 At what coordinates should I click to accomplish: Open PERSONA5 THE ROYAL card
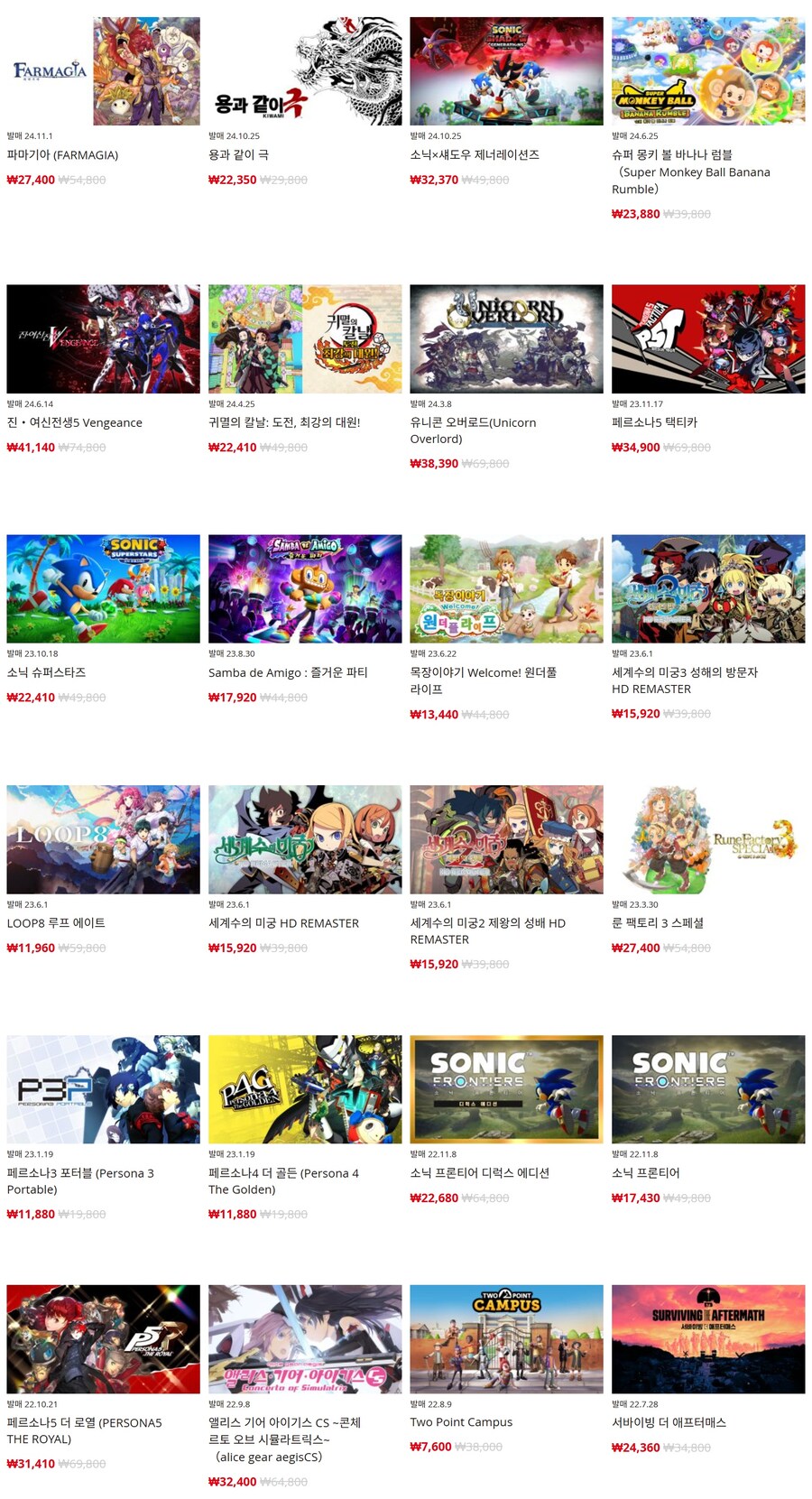pyautogui.click(x=103, y=1339)
